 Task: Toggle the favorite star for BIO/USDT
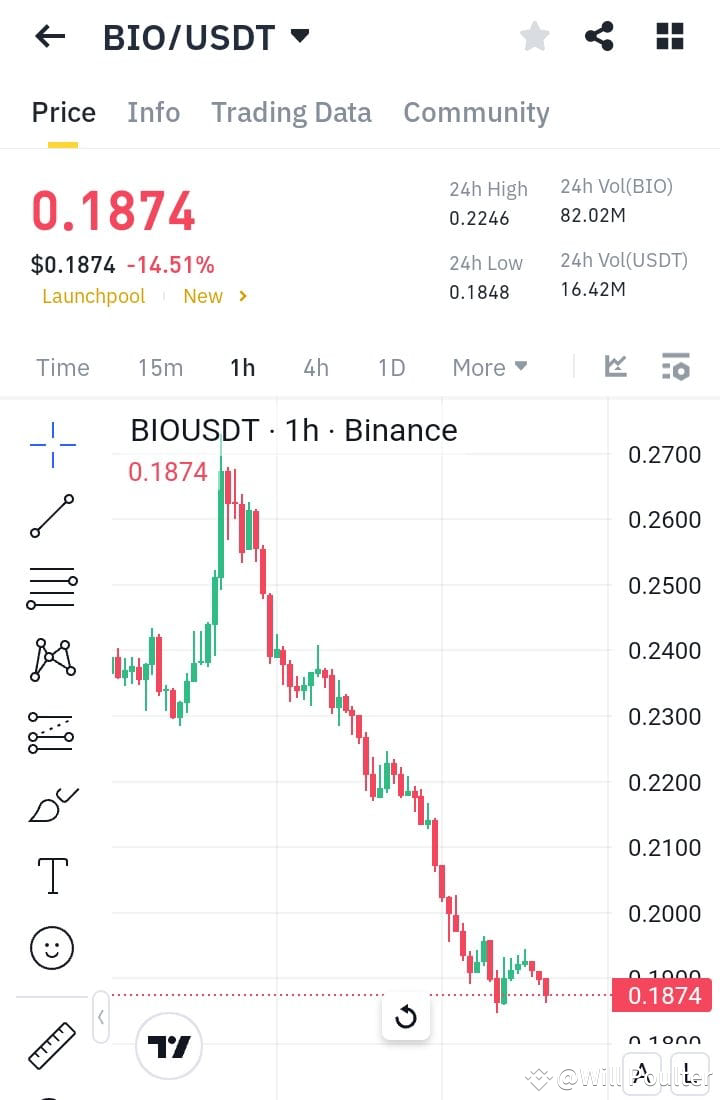click(535, 36)
